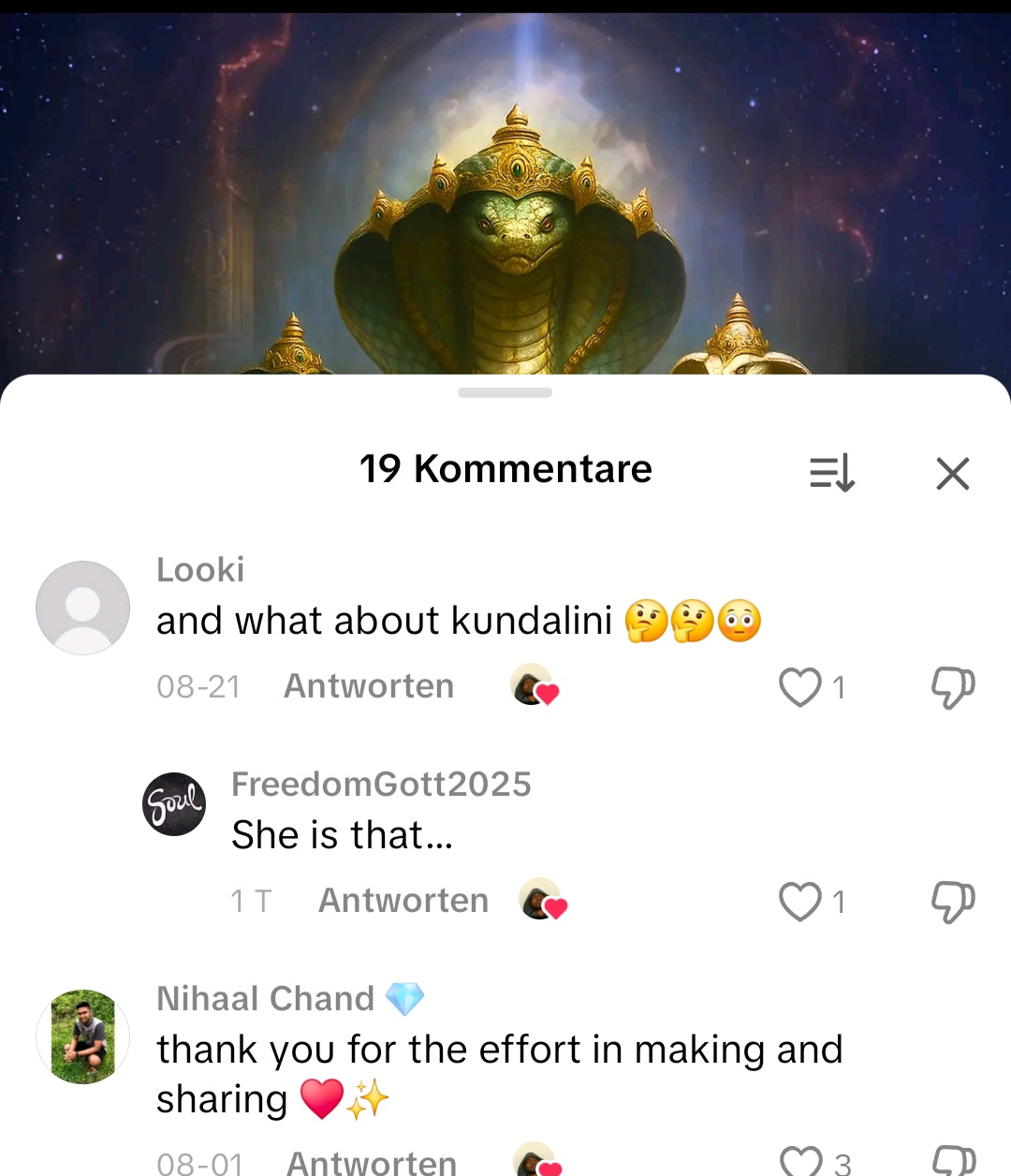
Task: Close the comments panel
Action: point(952,474)
